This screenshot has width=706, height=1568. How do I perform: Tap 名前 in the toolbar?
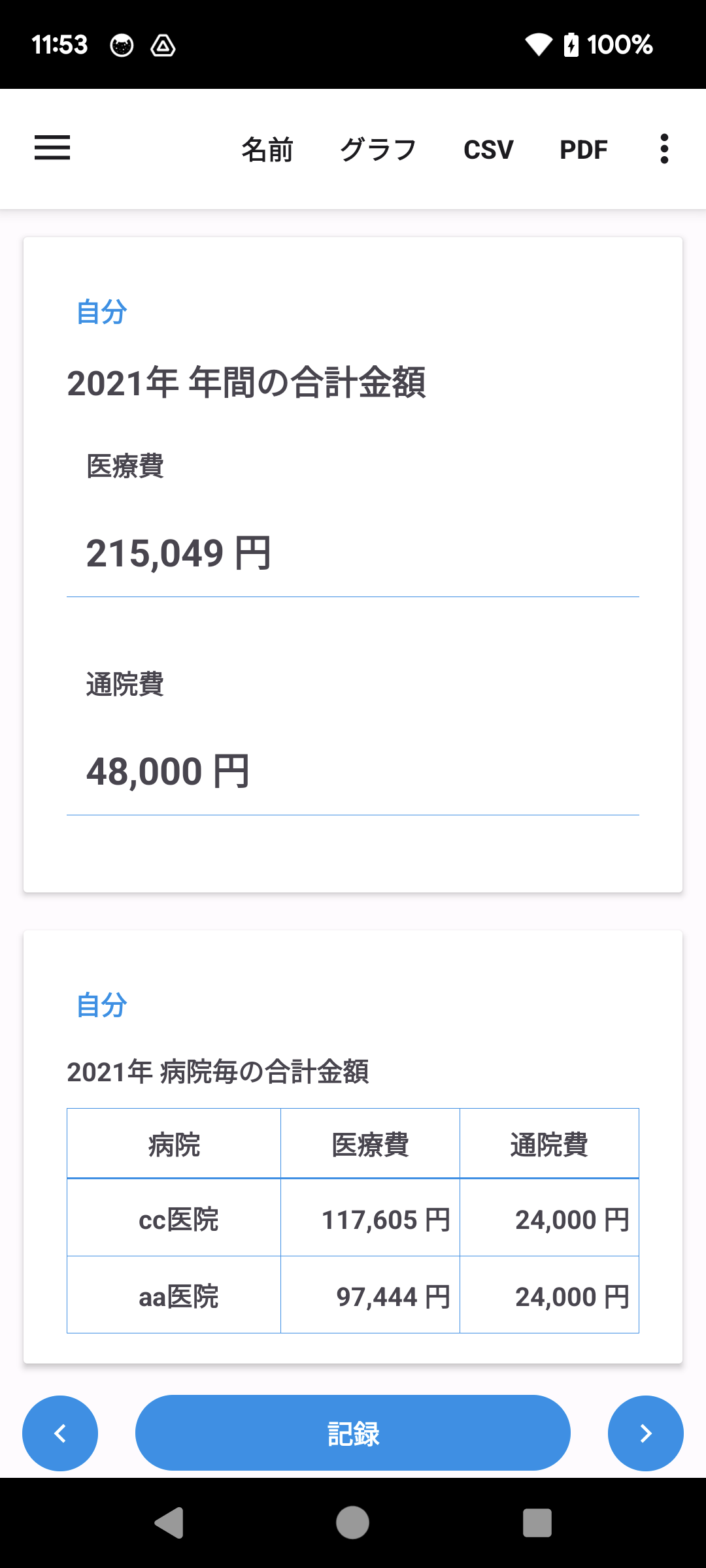coord(267,150)
